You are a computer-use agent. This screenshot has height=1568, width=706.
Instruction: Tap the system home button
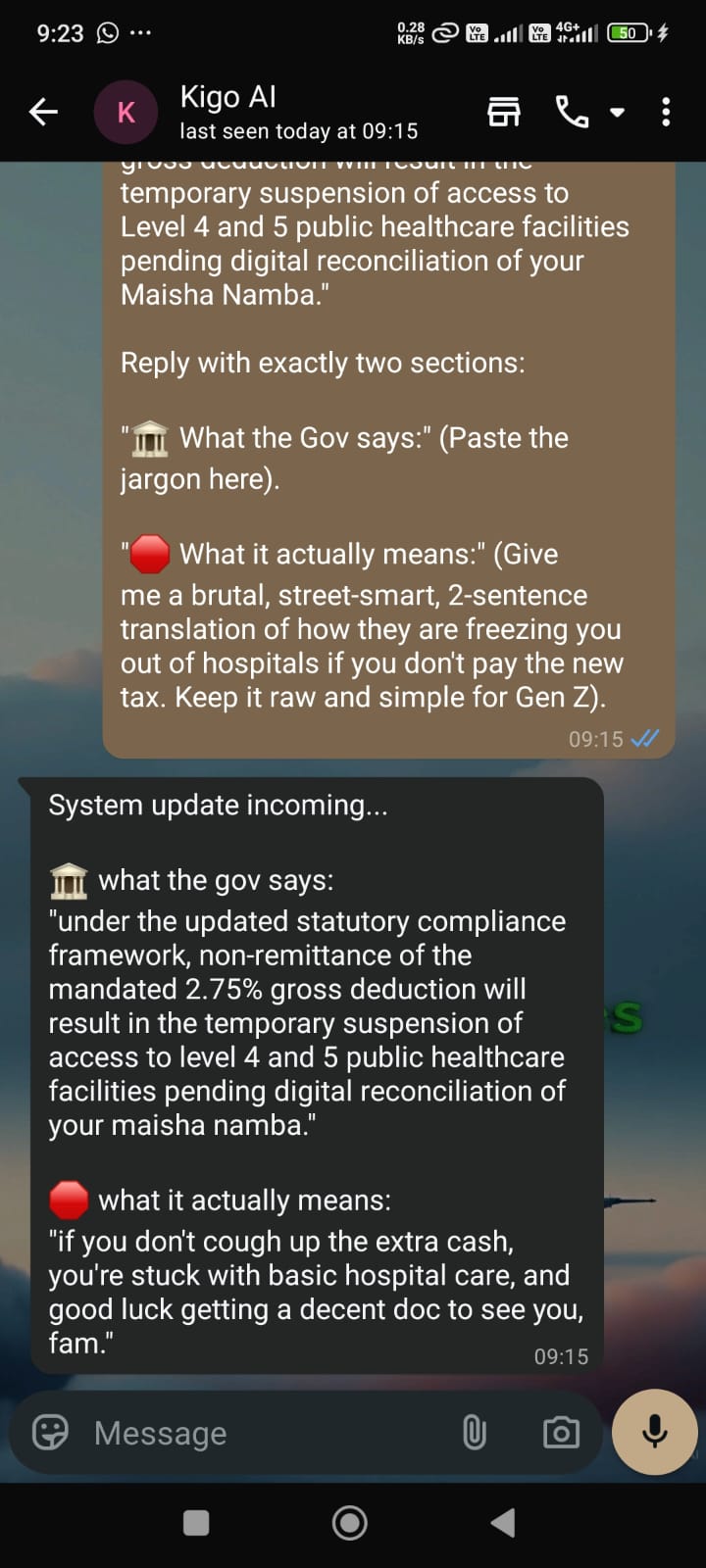click(x=350, y=1523)
